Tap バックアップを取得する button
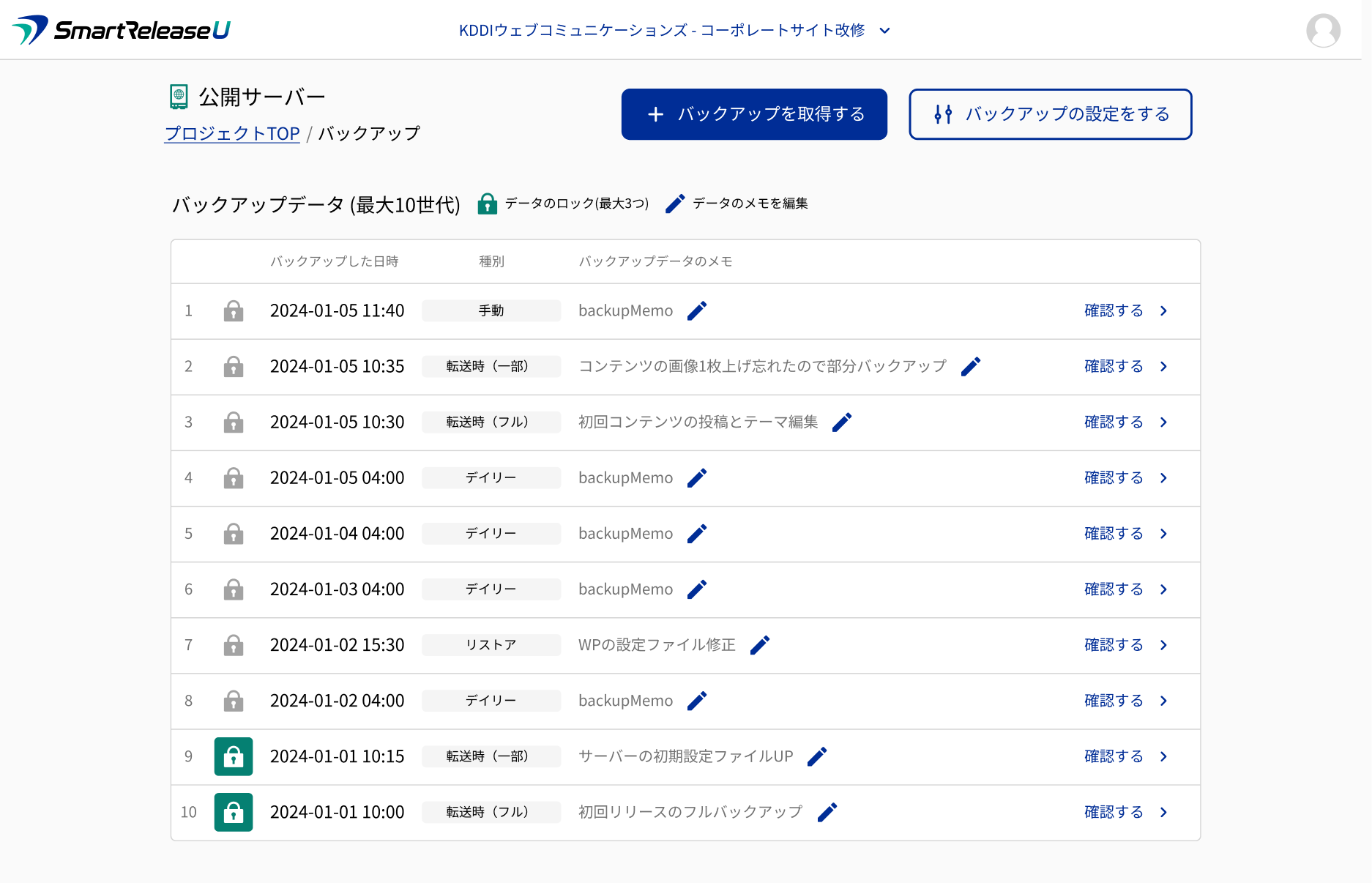This screenshot has height=883, width=1372. click(754, 114)
